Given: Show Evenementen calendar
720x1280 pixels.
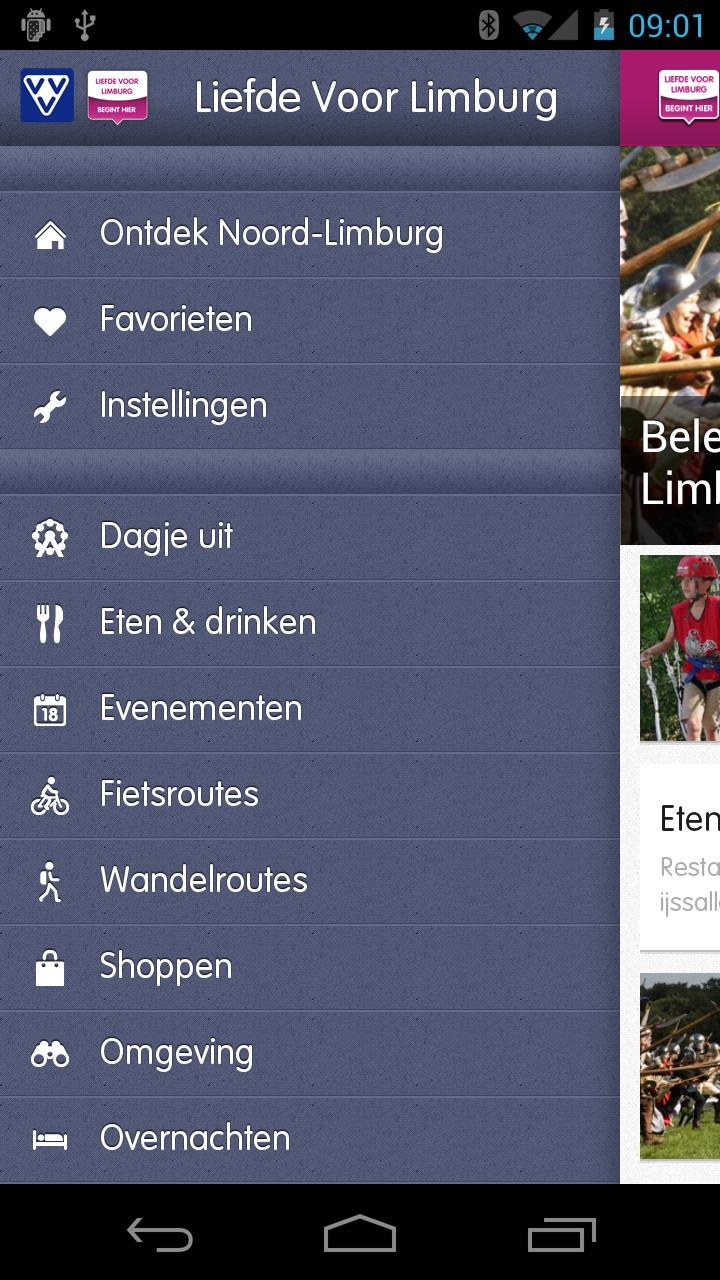Looking at the screenshot, I should (200, 709).
